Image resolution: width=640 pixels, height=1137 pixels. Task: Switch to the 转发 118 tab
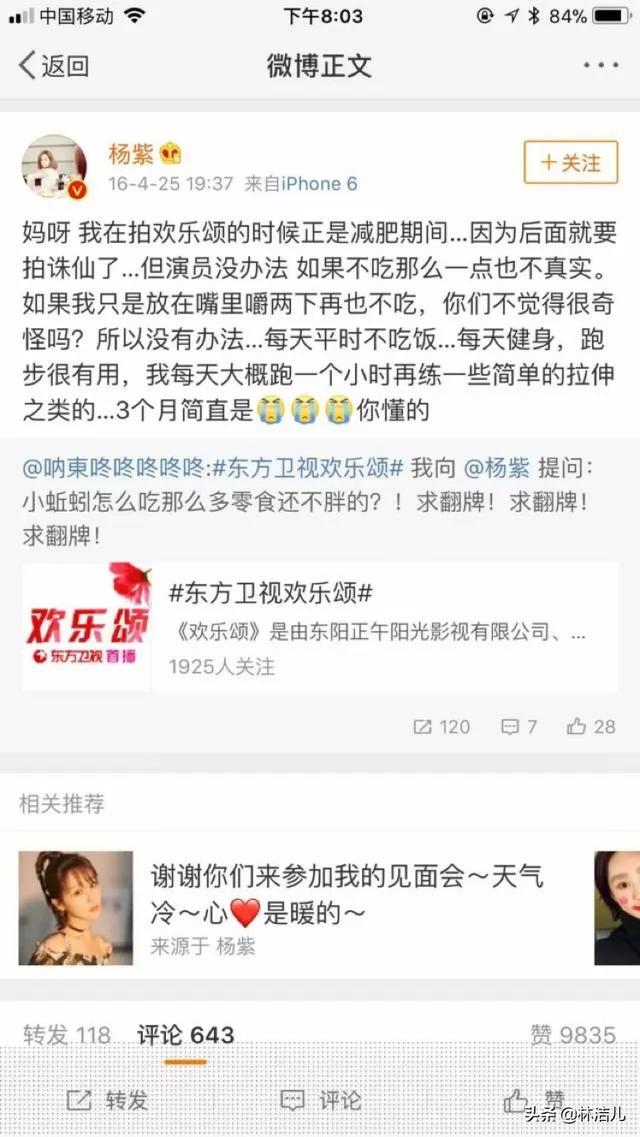click(66, 1035)
